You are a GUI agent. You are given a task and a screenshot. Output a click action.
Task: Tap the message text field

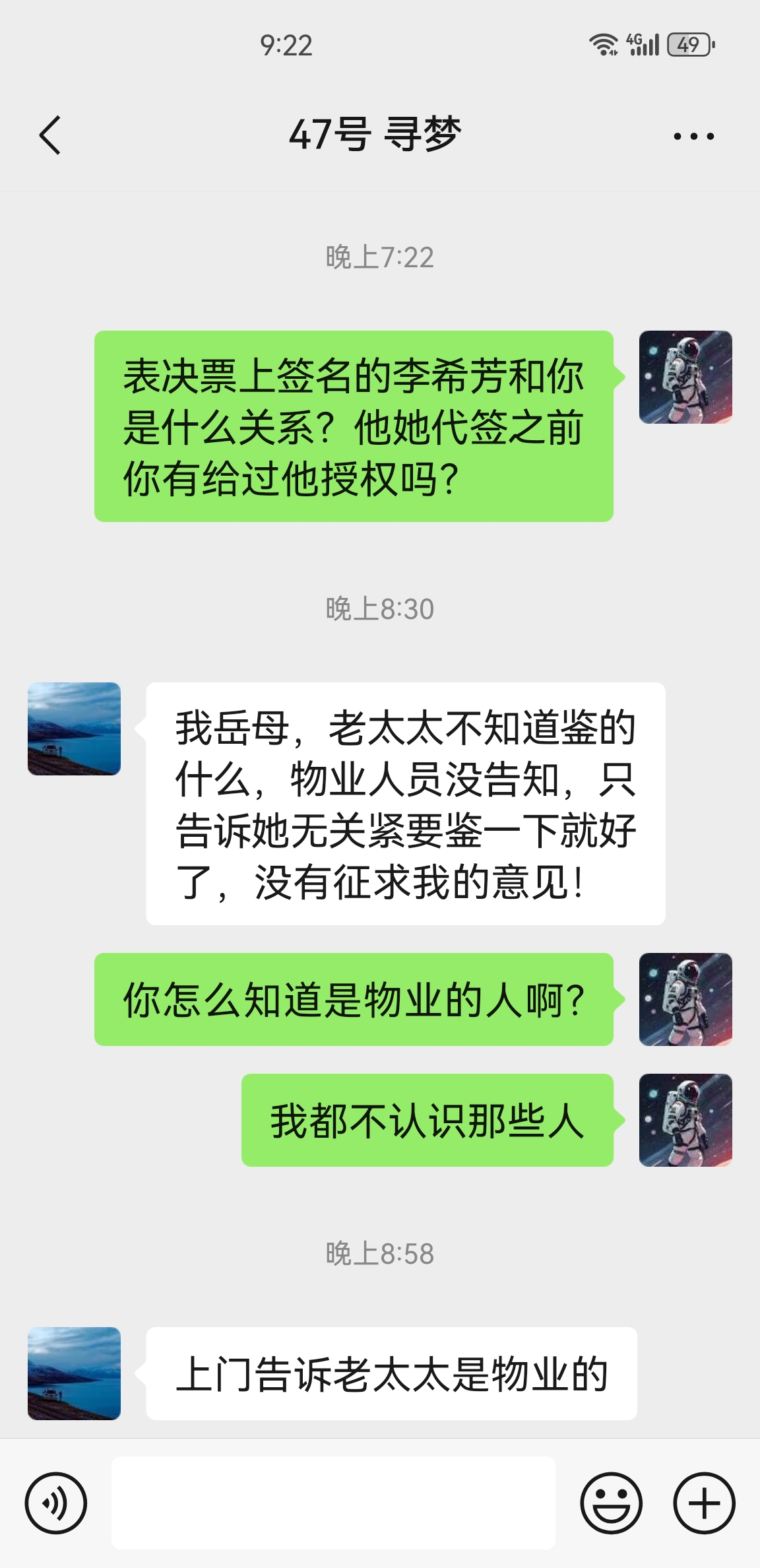[333, 1503]
